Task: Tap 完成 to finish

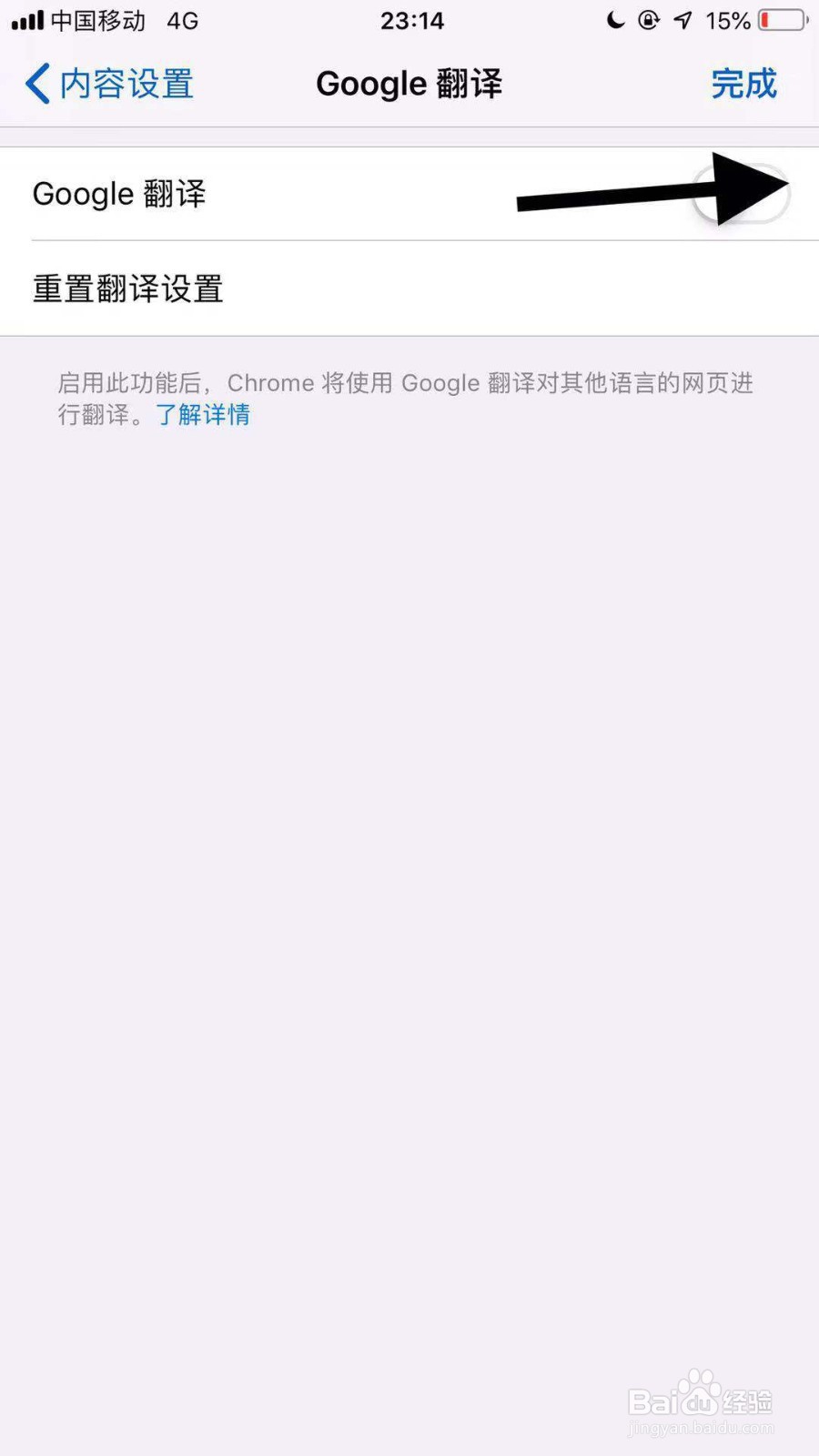Action: tap(743, 83)
